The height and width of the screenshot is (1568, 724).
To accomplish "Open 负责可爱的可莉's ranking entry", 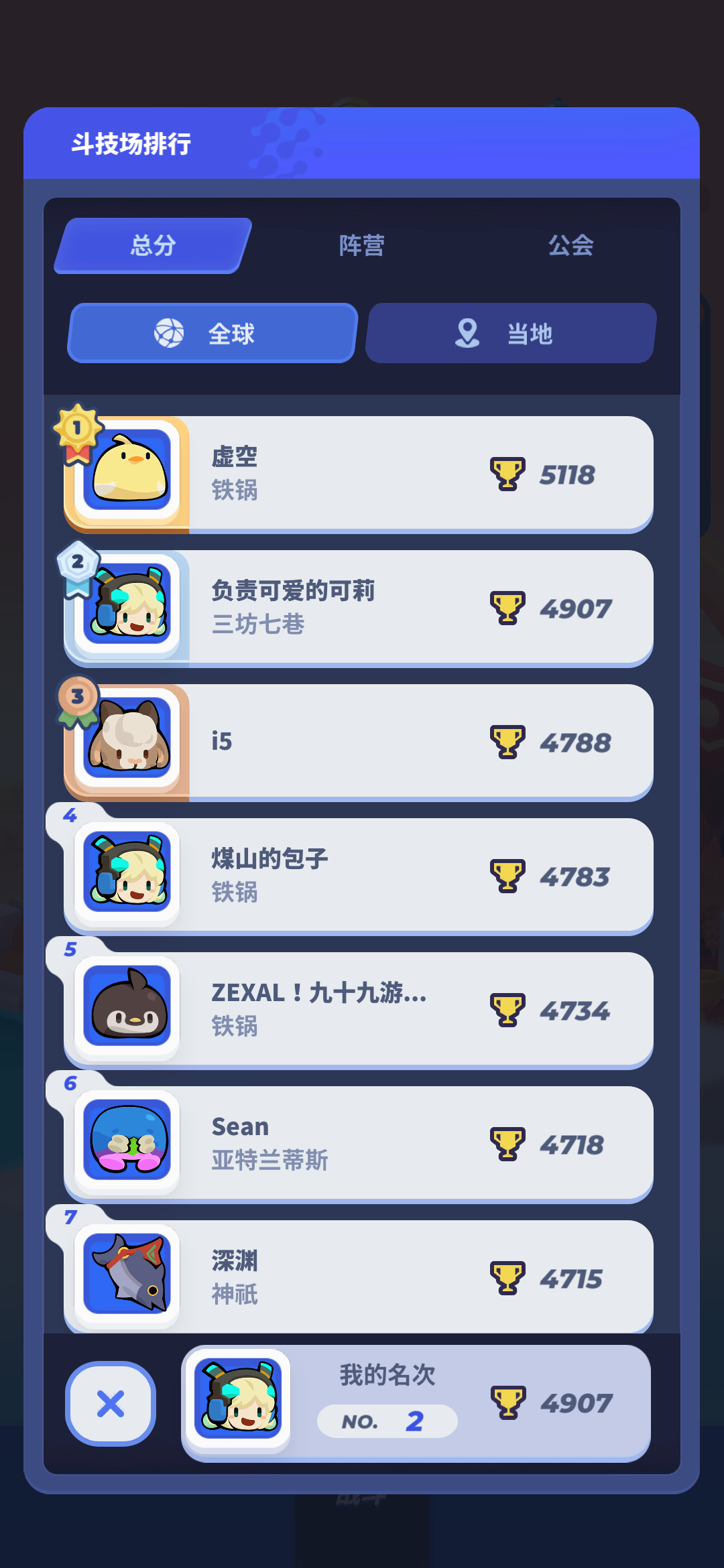I will (359, 608).
